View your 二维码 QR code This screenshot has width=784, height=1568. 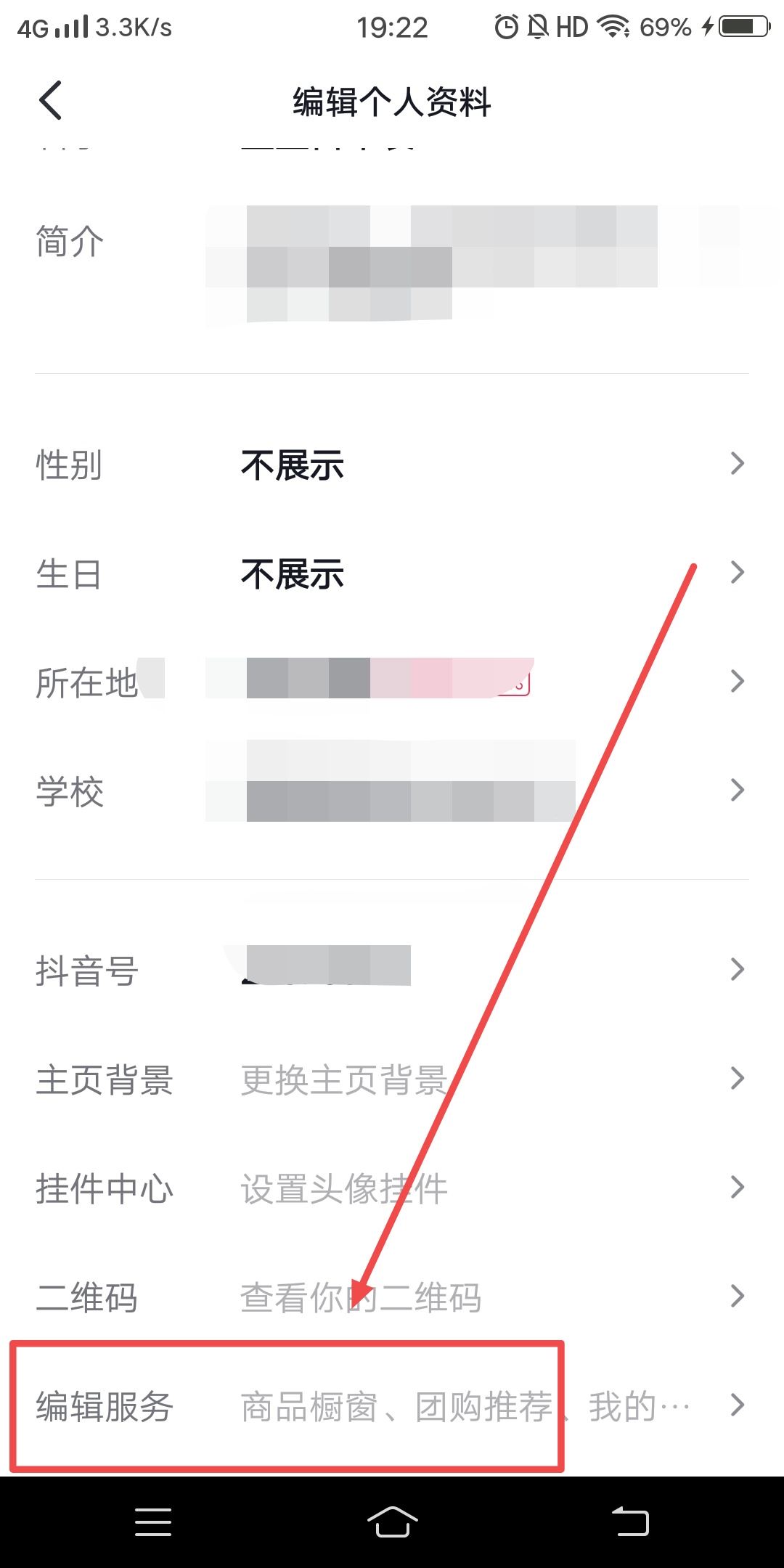point(392,1297)
